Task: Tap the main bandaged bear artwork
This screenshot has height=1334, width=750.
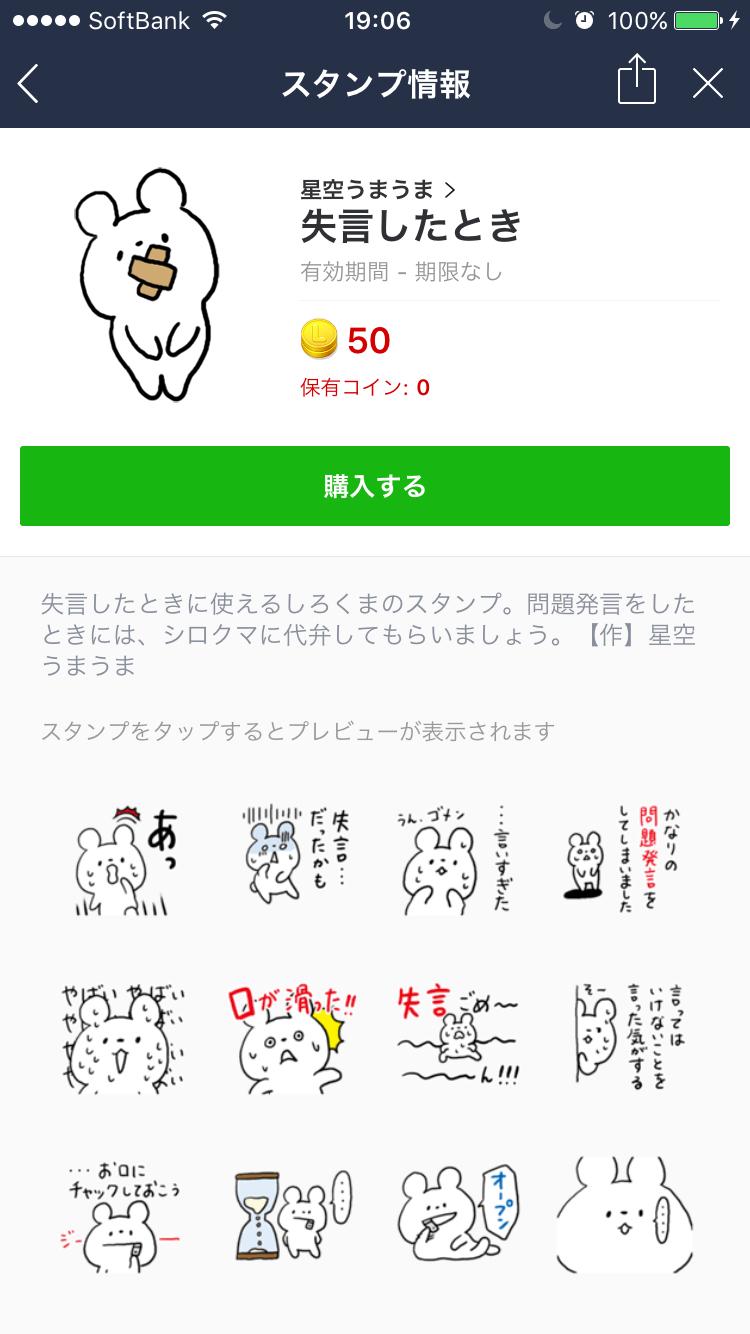Action: coord(150,280)
